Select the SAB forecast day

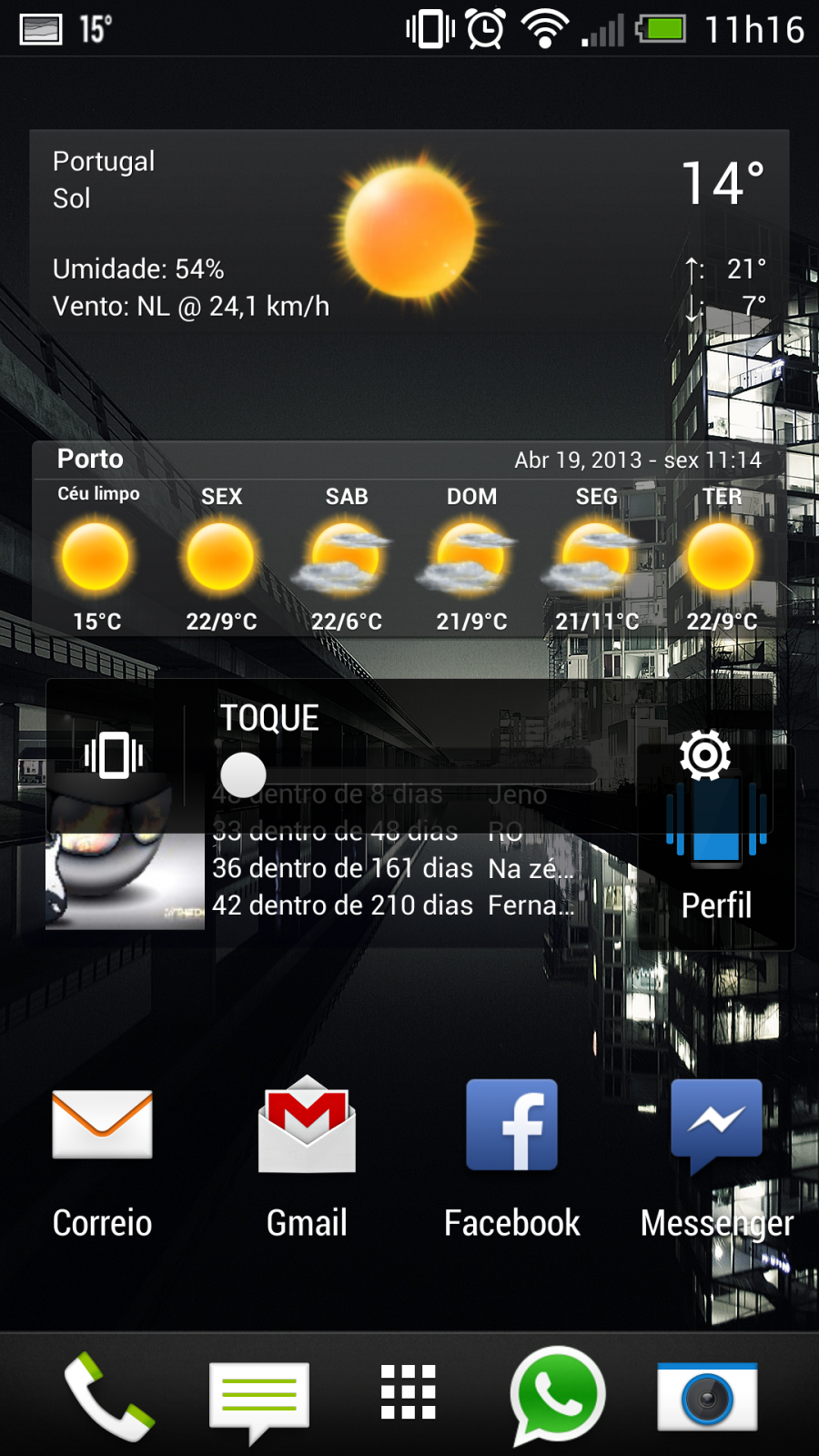pyautogui.click(x=346, y=558)
